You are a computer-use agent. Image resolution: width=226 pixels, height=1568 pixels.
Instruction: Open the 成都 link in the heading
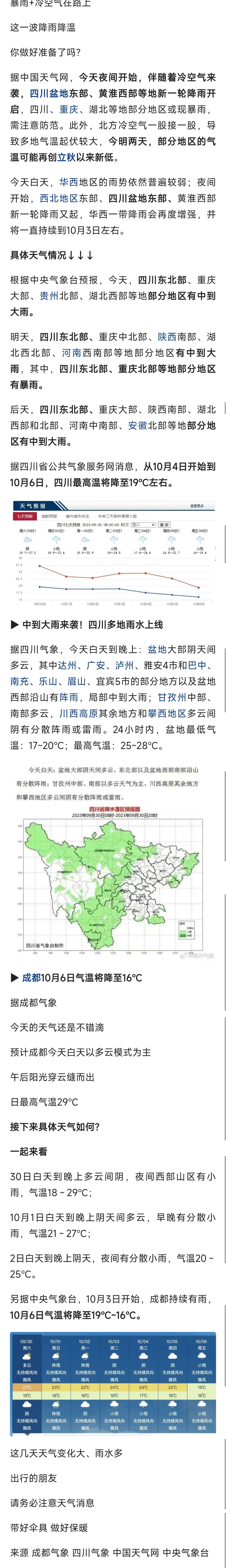32,978
